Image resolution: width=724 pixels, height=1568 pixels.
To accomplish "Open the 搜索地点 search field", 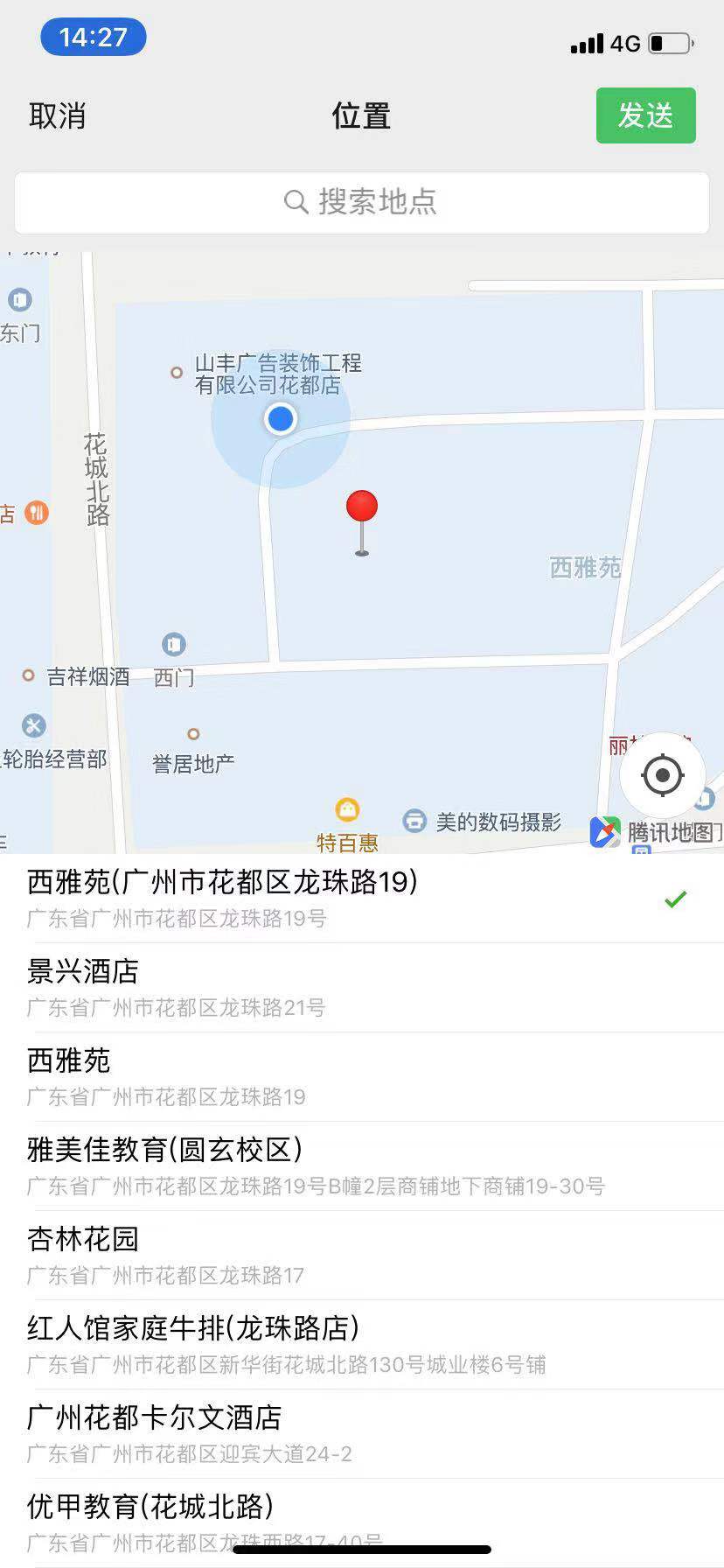I will click(361, 202).
